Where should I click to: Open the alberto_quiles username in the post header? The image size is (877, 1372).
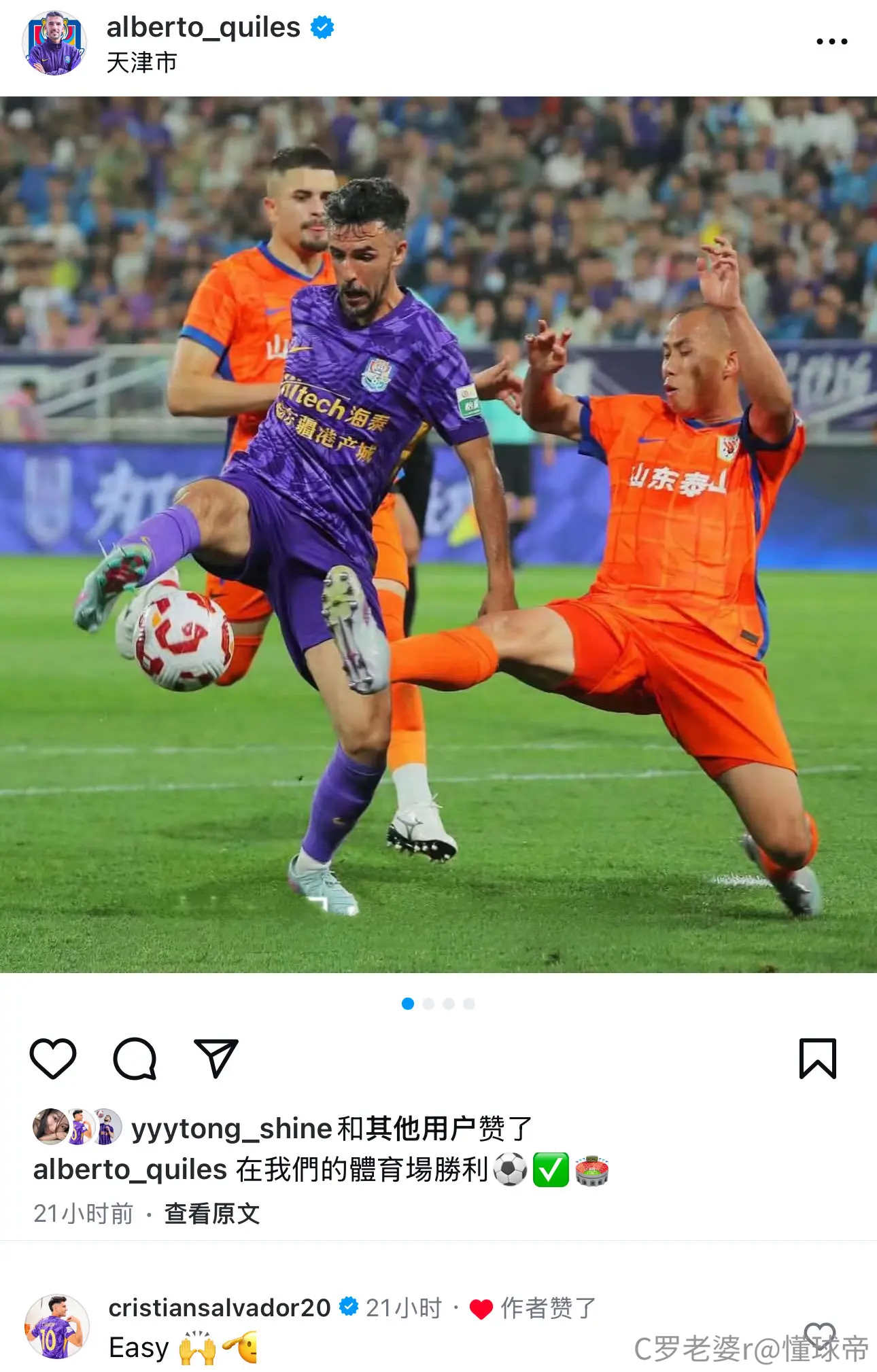[x=203, y=27]
